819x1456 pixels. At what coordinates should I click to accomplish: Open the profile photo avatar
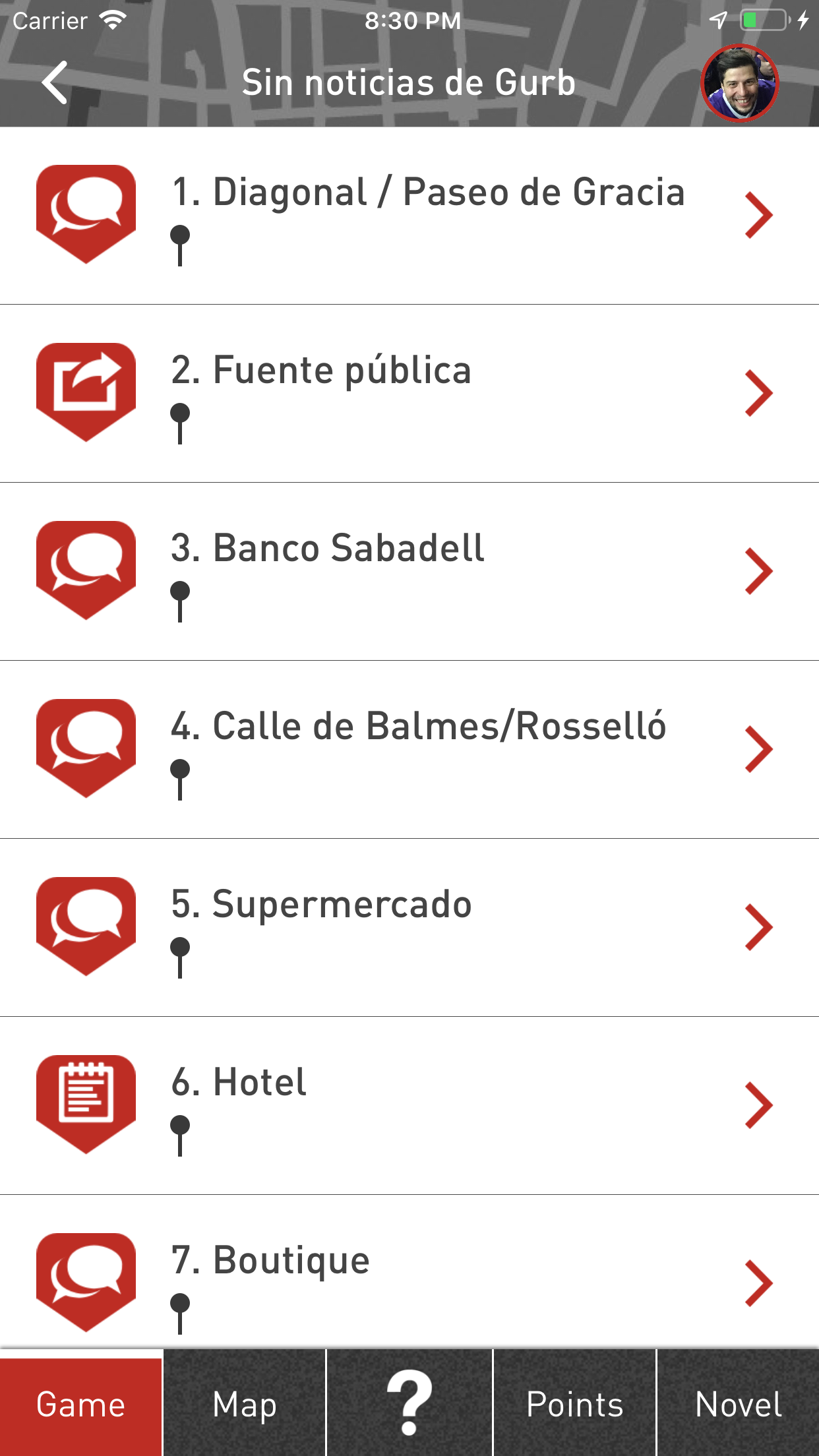coord(739,83)
